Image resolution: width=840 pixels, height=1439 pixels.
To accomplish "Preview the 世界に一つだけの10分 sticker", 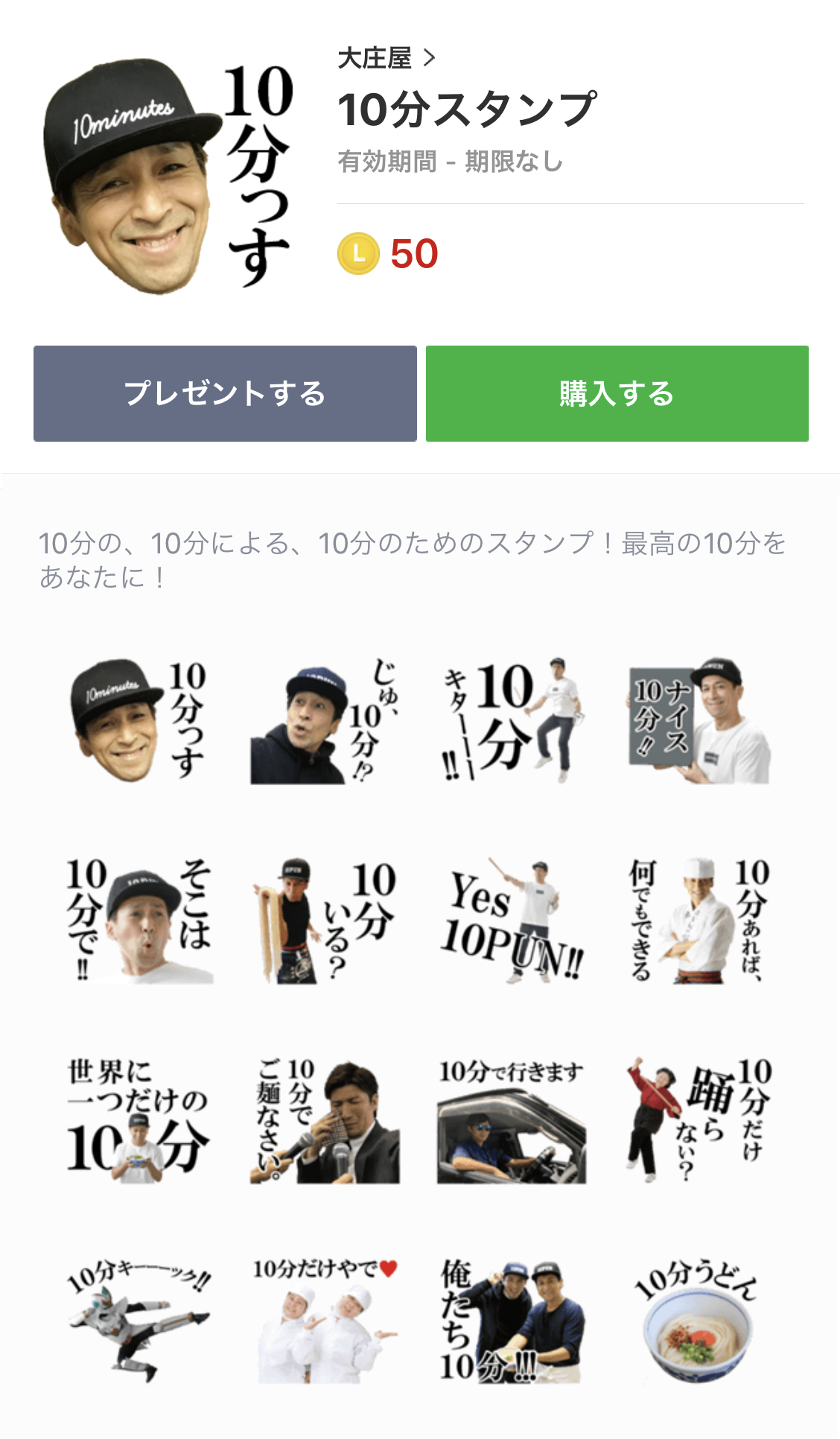I will 139,1119.
